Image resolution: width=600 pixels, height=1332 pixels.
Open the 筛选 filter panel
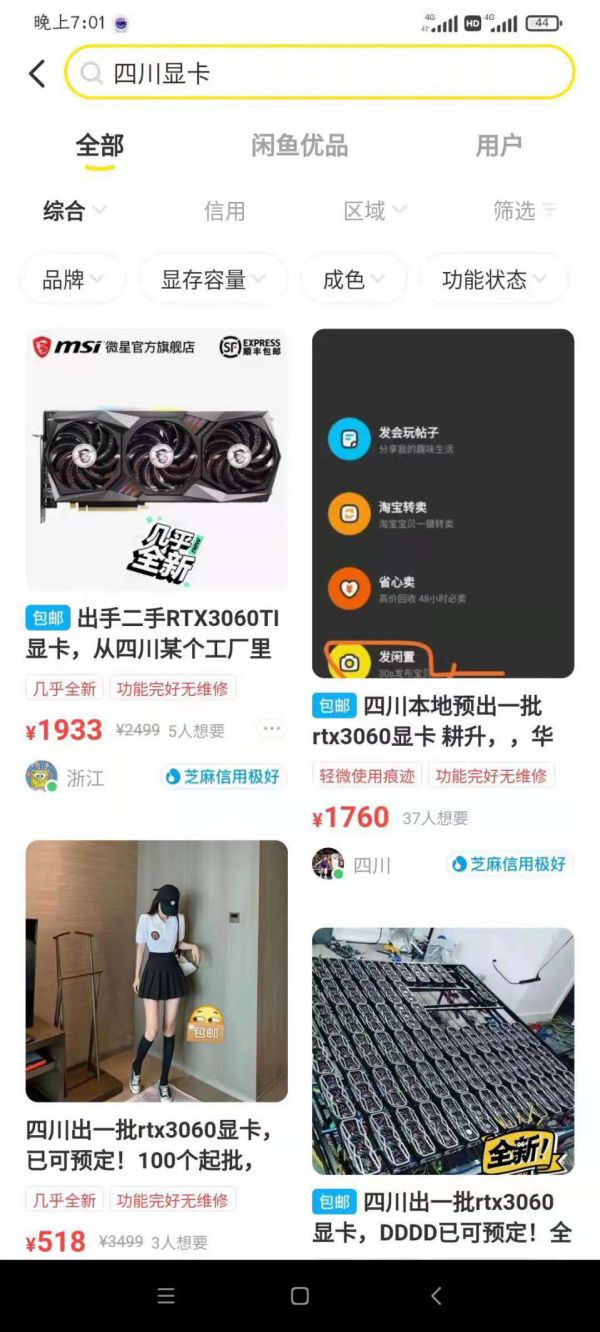tap(524, 211)
